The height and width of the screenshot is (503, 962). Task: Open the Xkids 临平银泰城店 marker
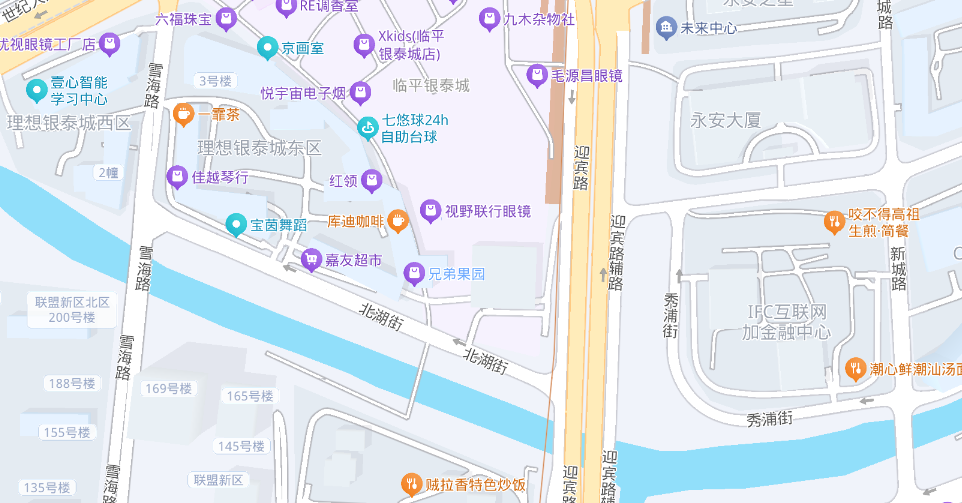tap(364, 45)
